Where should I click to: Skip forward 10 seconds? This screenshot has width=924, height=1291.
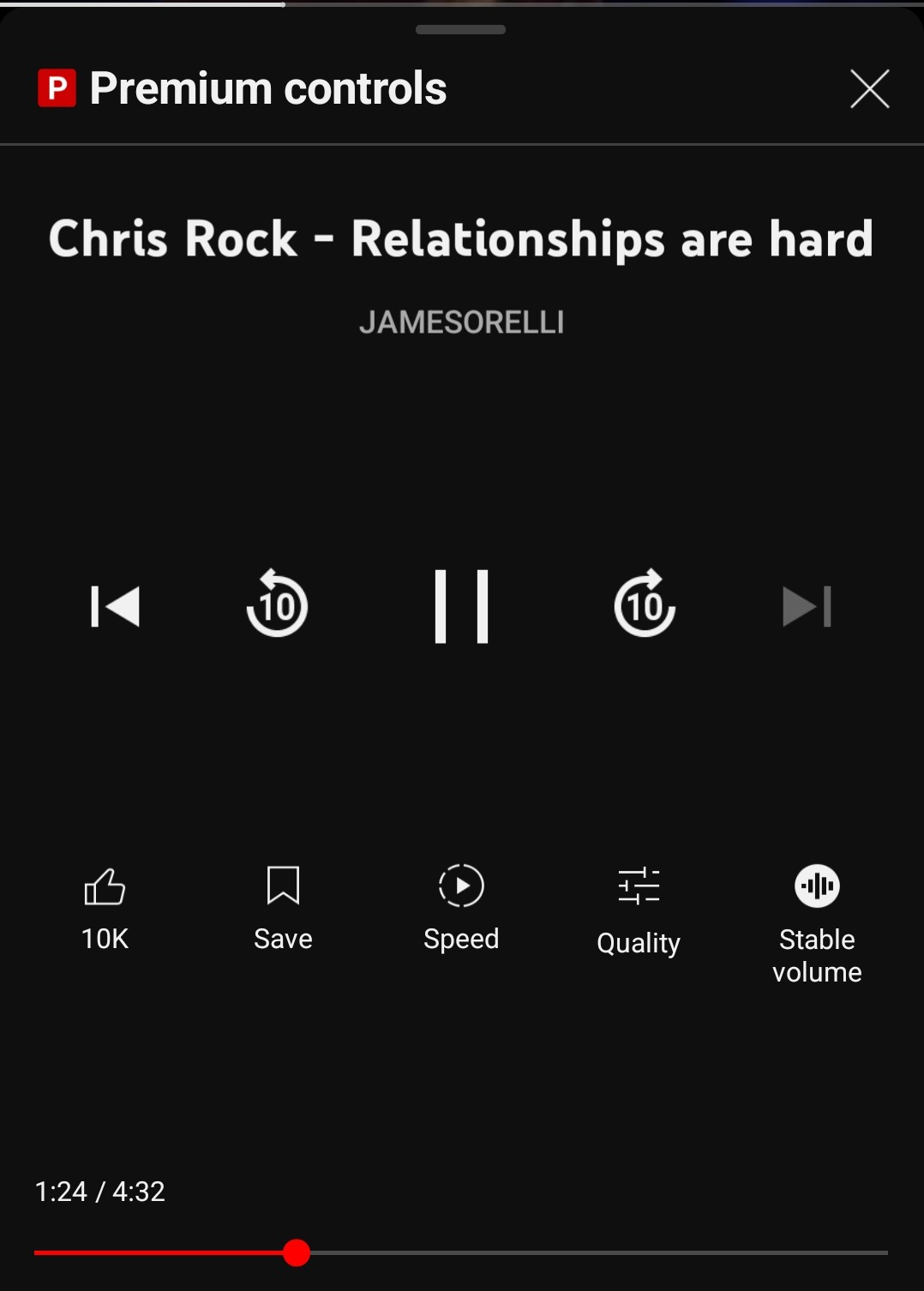click(645, 605)
